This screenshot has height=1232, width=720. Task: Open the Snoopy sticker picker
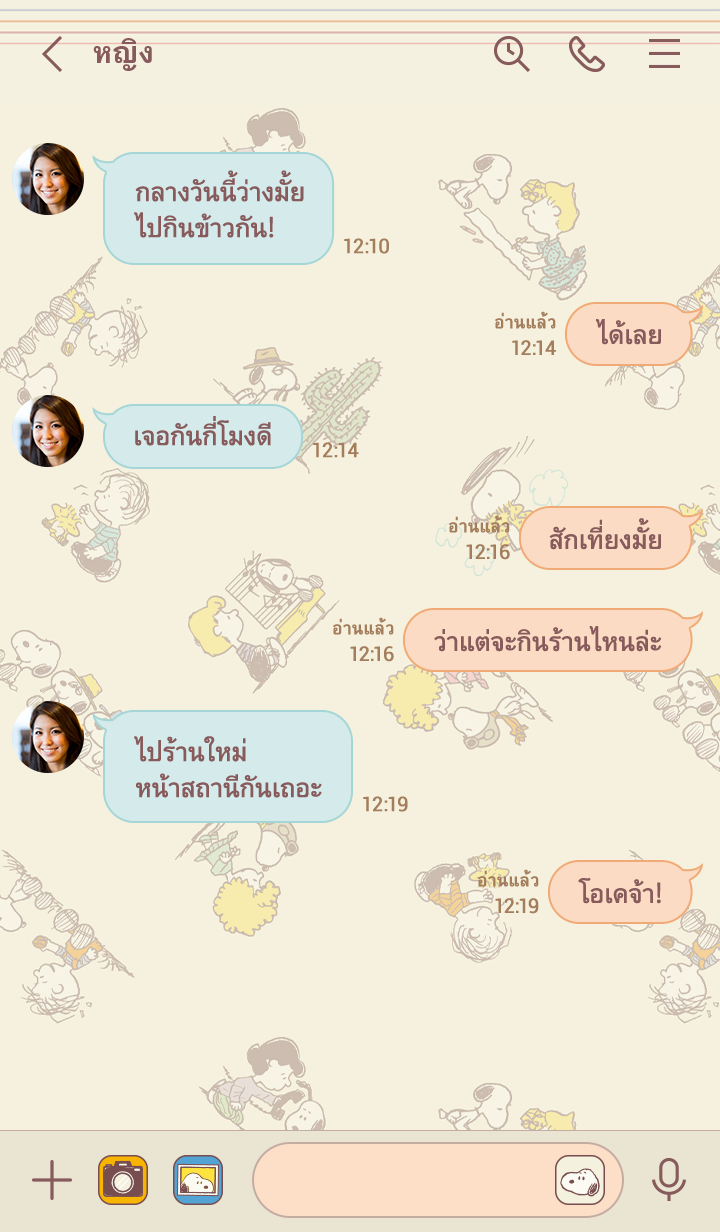click(580, 1181)
